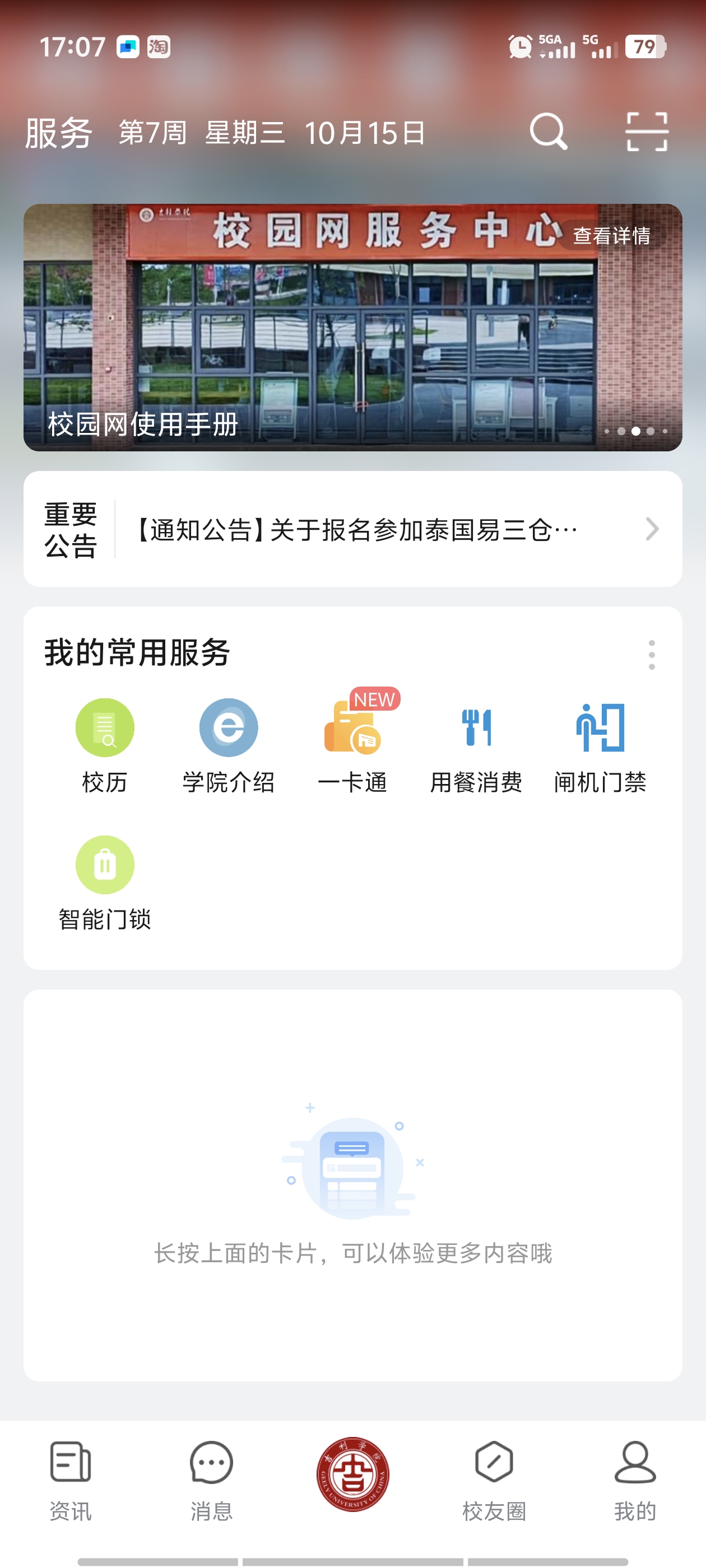706x1568 pixels.
Task: Switch to the 资讯 tab
Action: [71, 1479]
